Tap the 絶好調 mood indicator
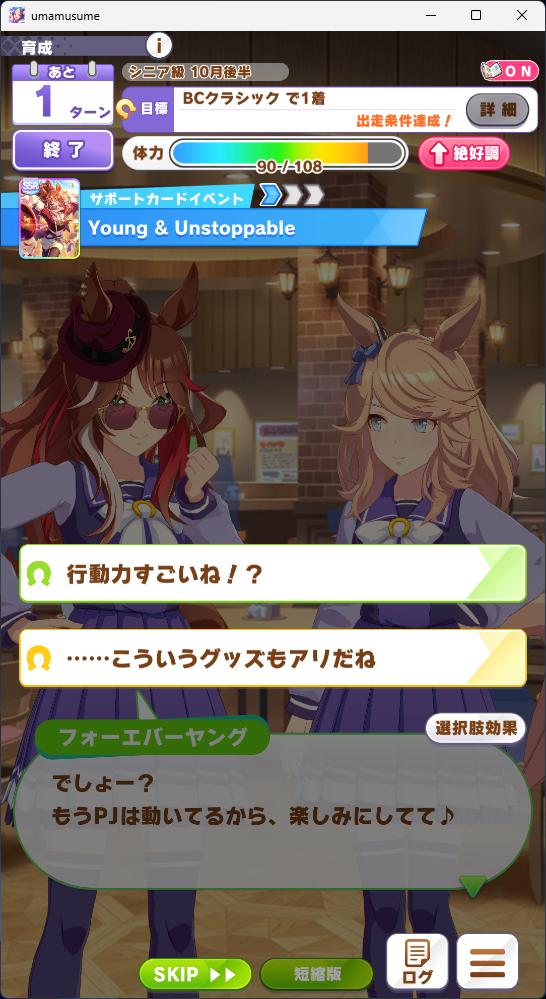 pyautogui.click(x=464, y=154)
